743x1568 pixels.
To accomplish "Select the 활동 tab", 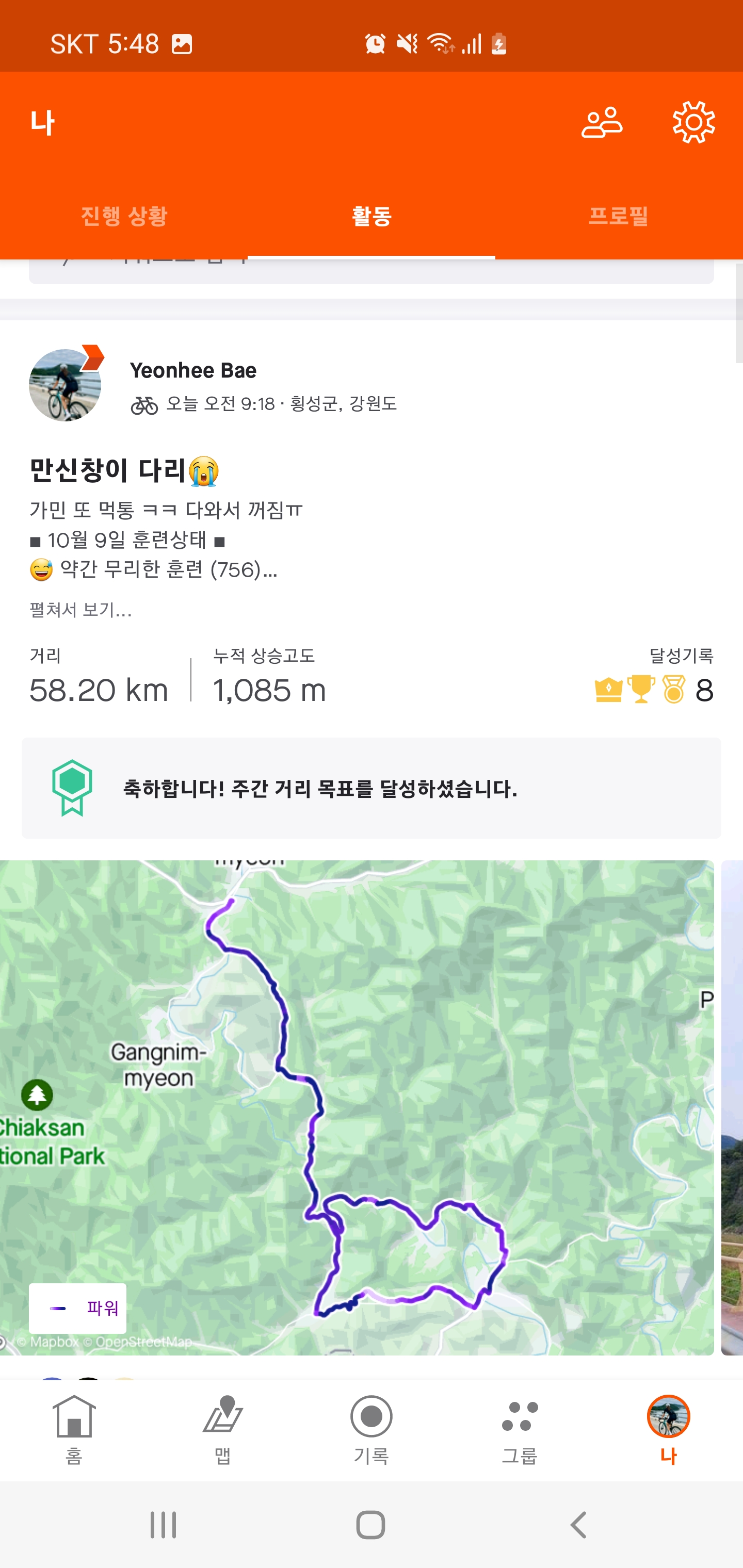I will pyautogui.click(x=372, y=216).
